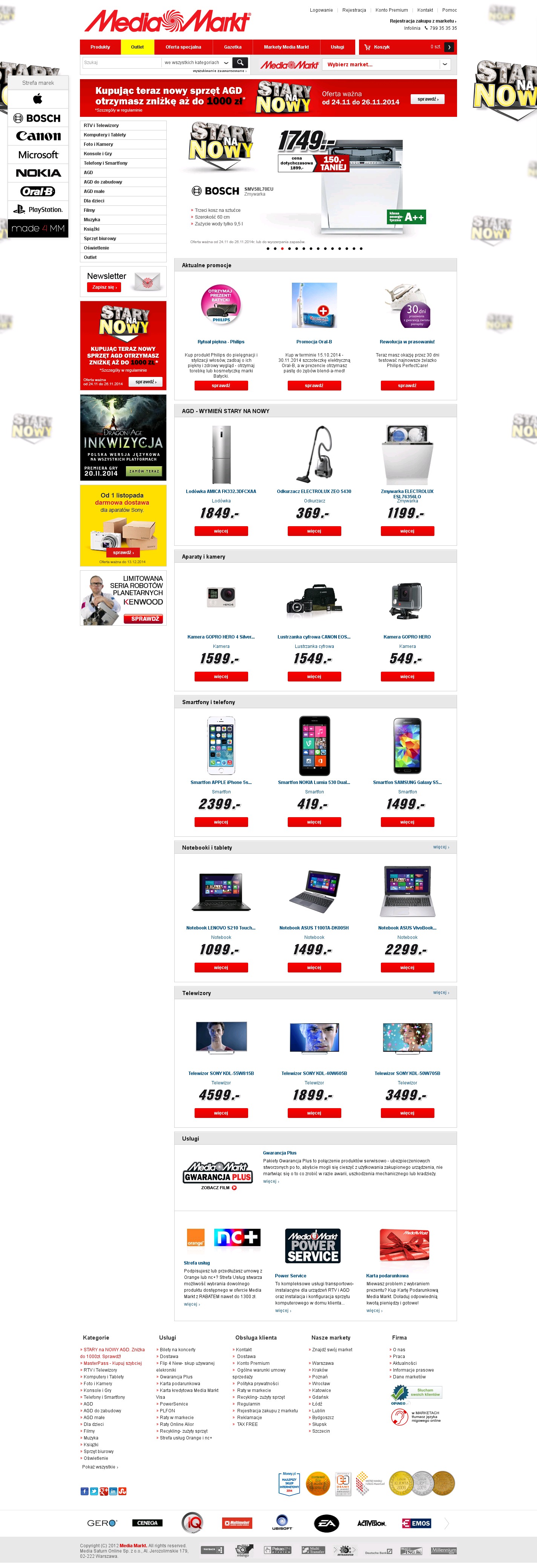
Task: Open the Logowanie link
Action: tap(321, 10)
